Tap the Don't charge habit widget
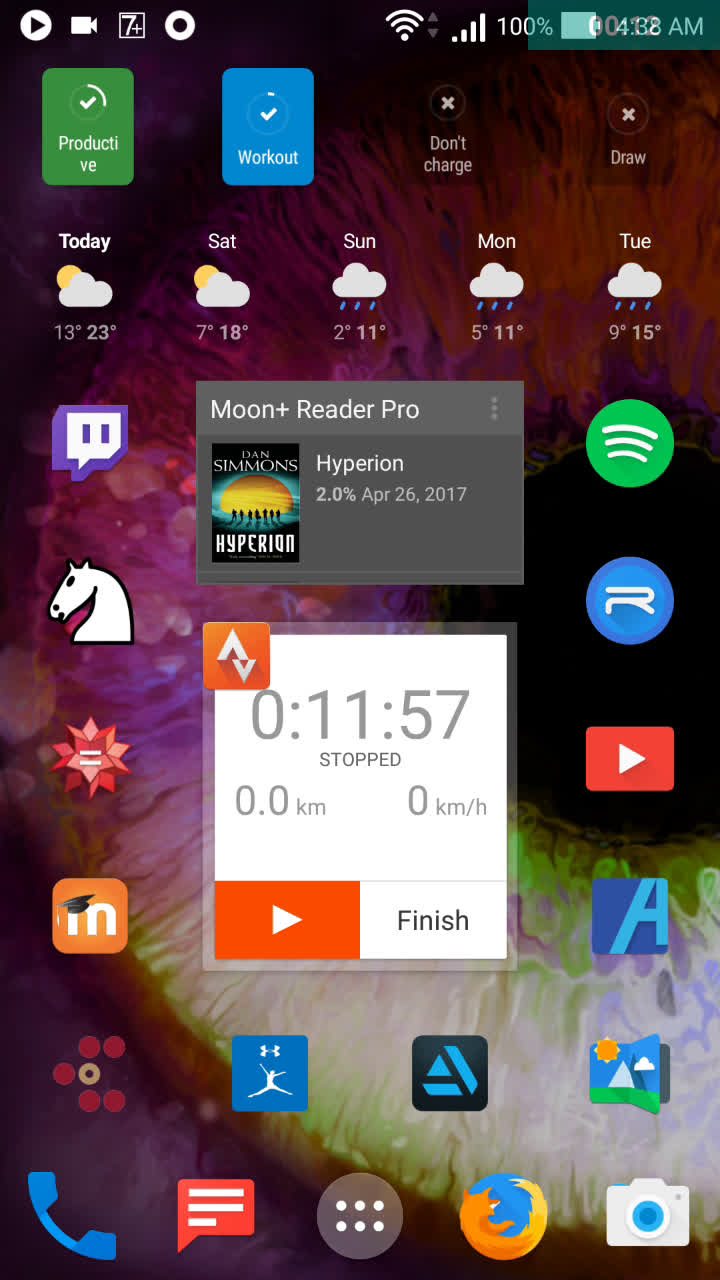720x1280 pixels. tap(448, 127)
